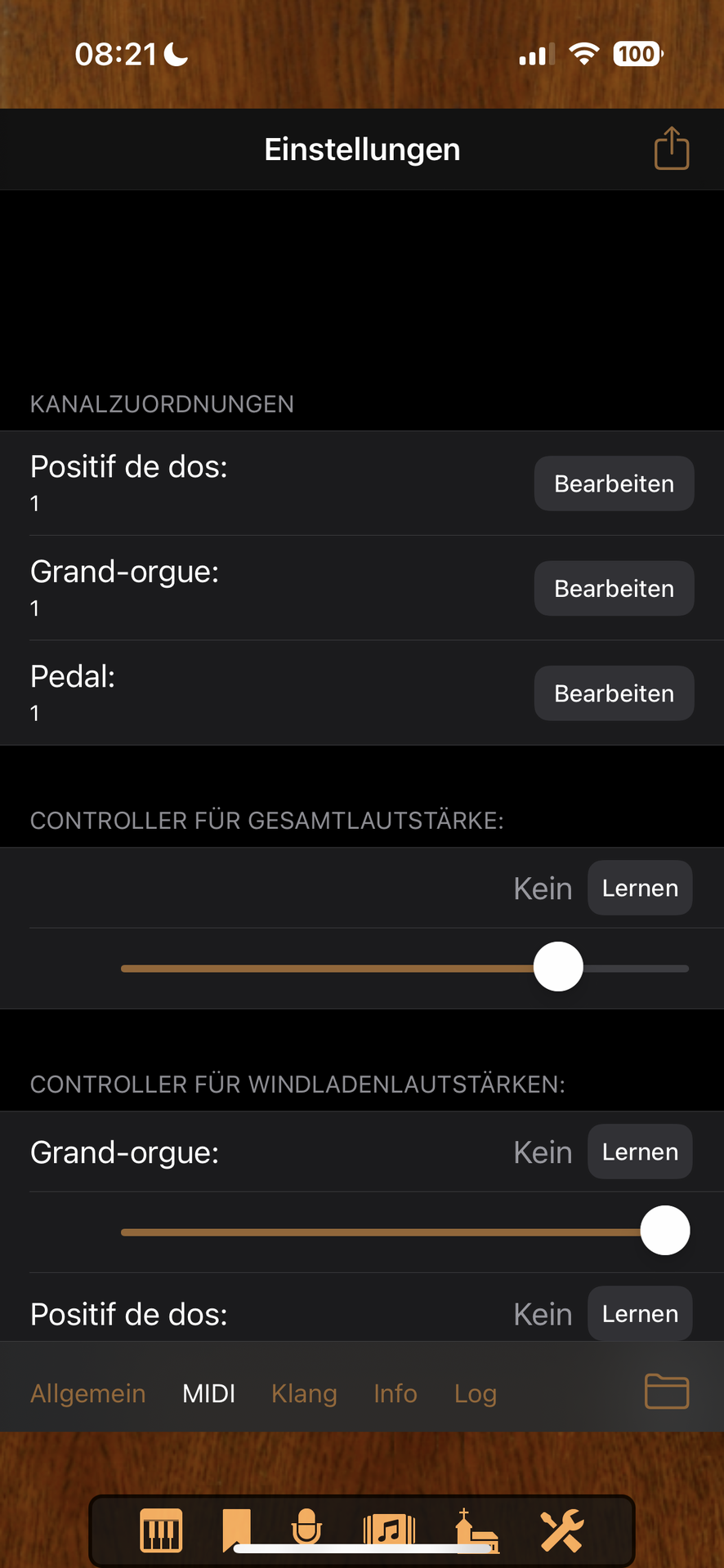Edit channel assignment for Positif de dos
The width and height of the screenshot is (724, 1568).
pos(614,483)
